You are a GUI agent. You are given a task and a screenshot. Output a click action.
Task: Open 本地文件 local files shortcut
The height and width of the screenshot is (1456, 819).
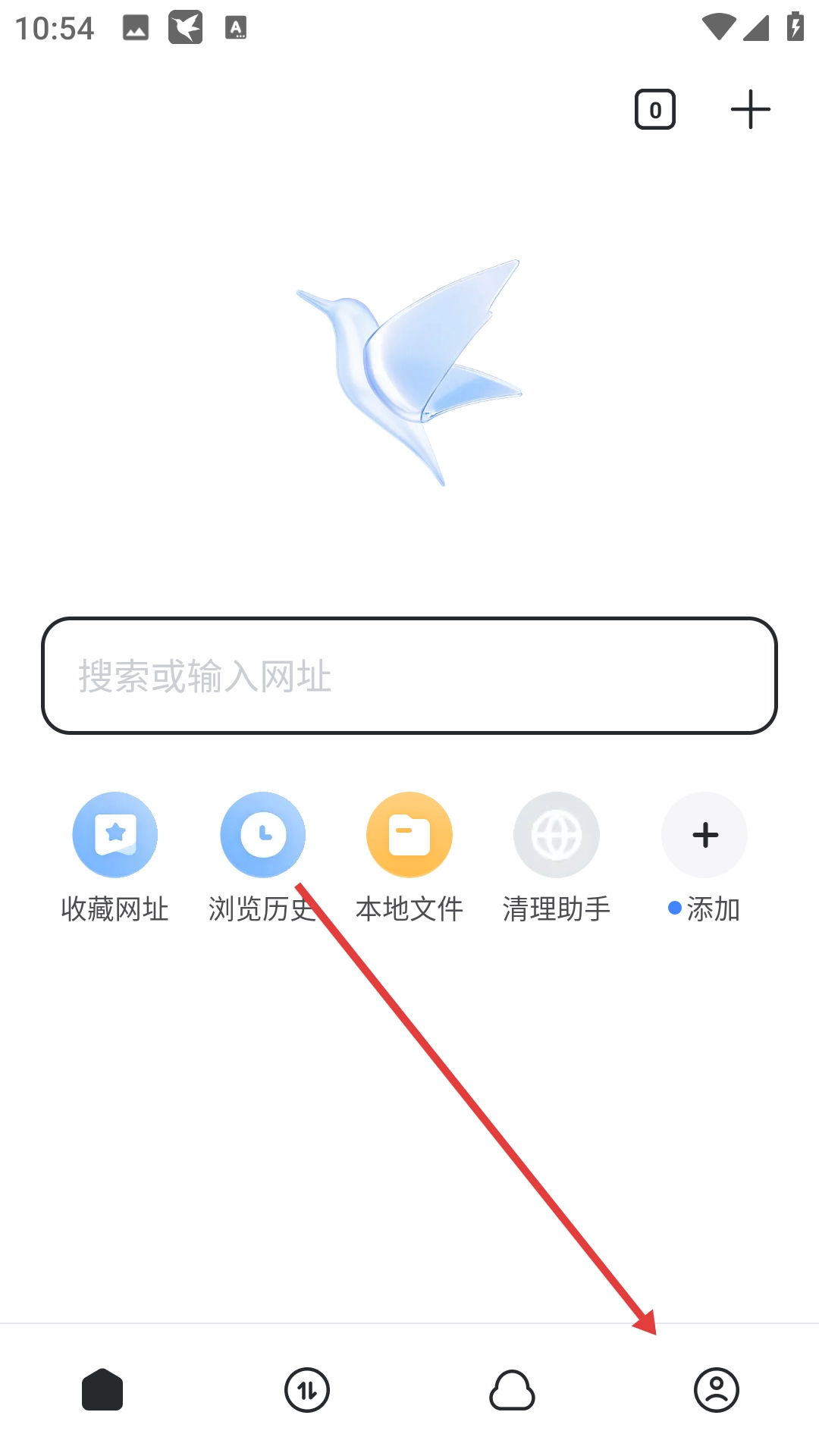(409, 836)
